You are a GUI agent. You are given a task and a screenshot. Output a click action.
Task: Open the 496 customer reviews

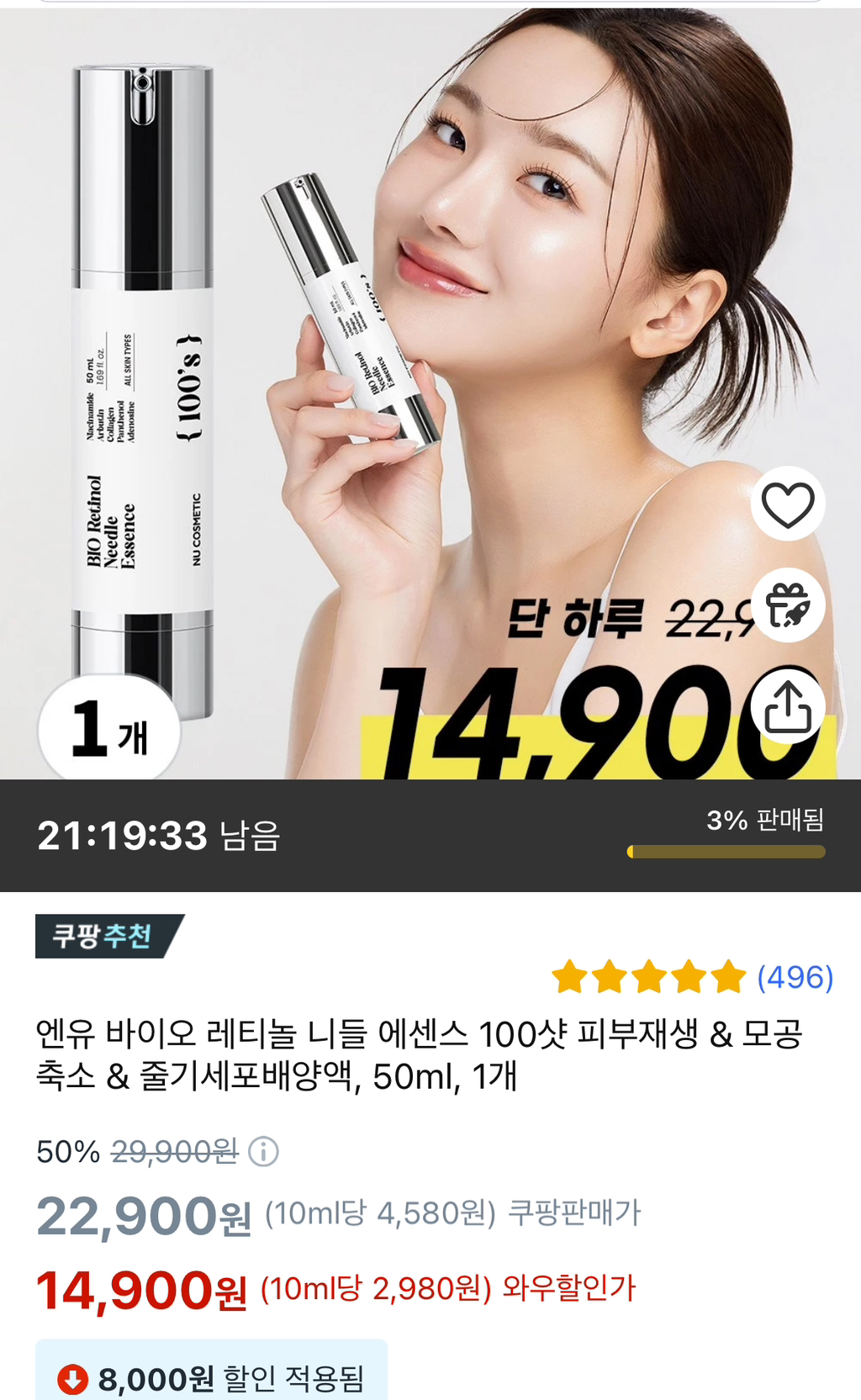point(794,977)
